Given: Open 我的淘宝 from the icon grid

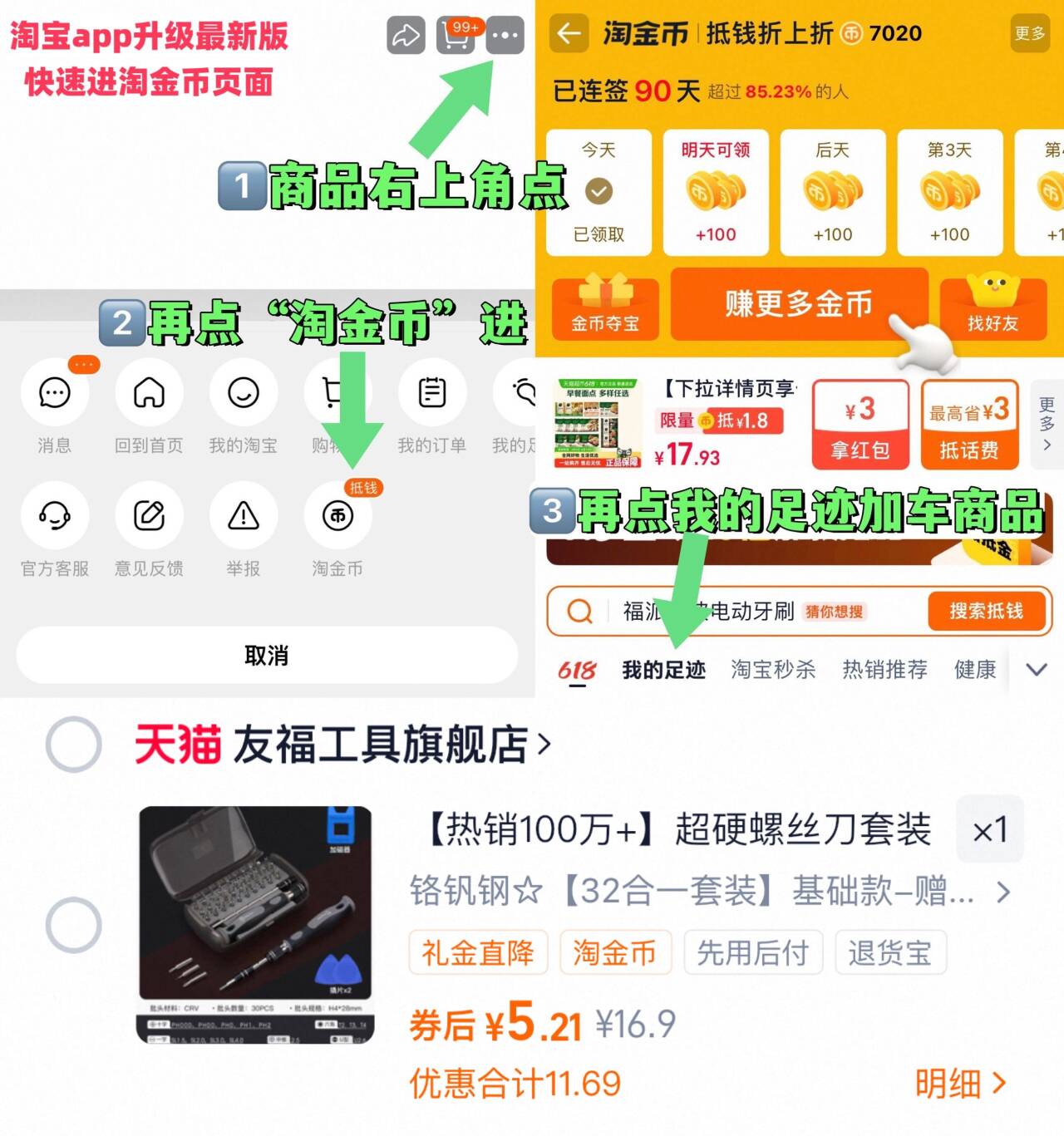Looking at the screenshot, I should [x=242, y=392].
